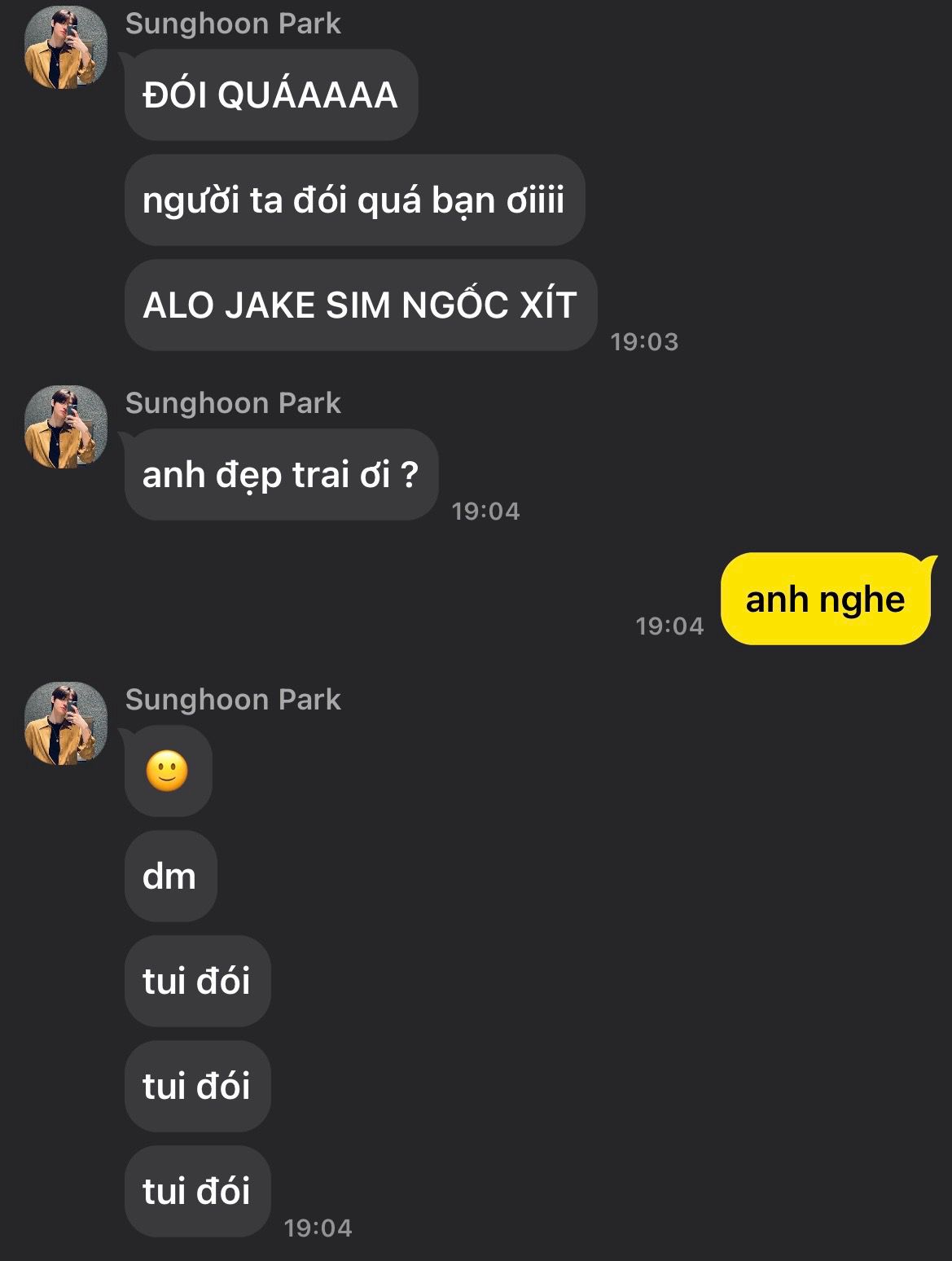Open Sunghoon Park's avatar above ĐÓI QUÁAAAA message
Screen dimensions: 952x1261
(65, 48)
